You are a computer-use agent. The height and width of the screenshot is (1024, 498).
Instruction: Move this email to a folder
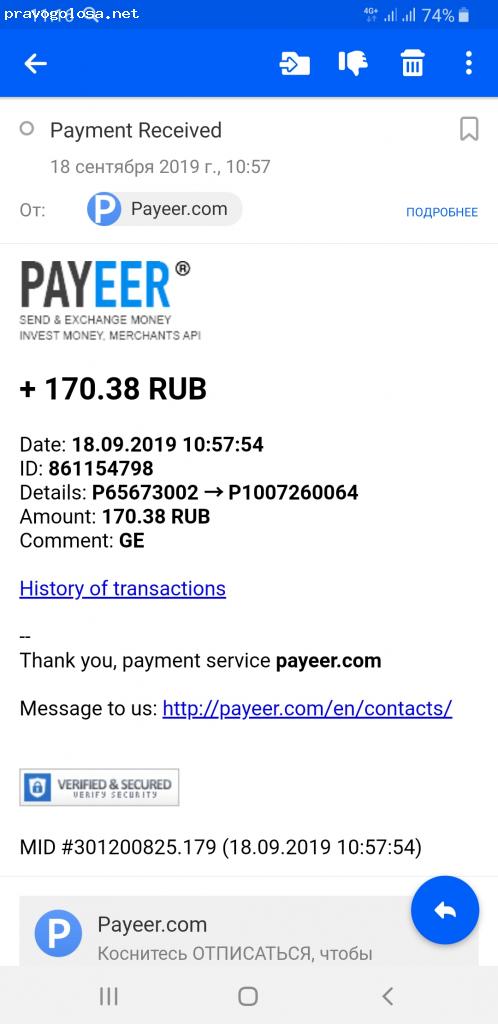click(294, 63)
